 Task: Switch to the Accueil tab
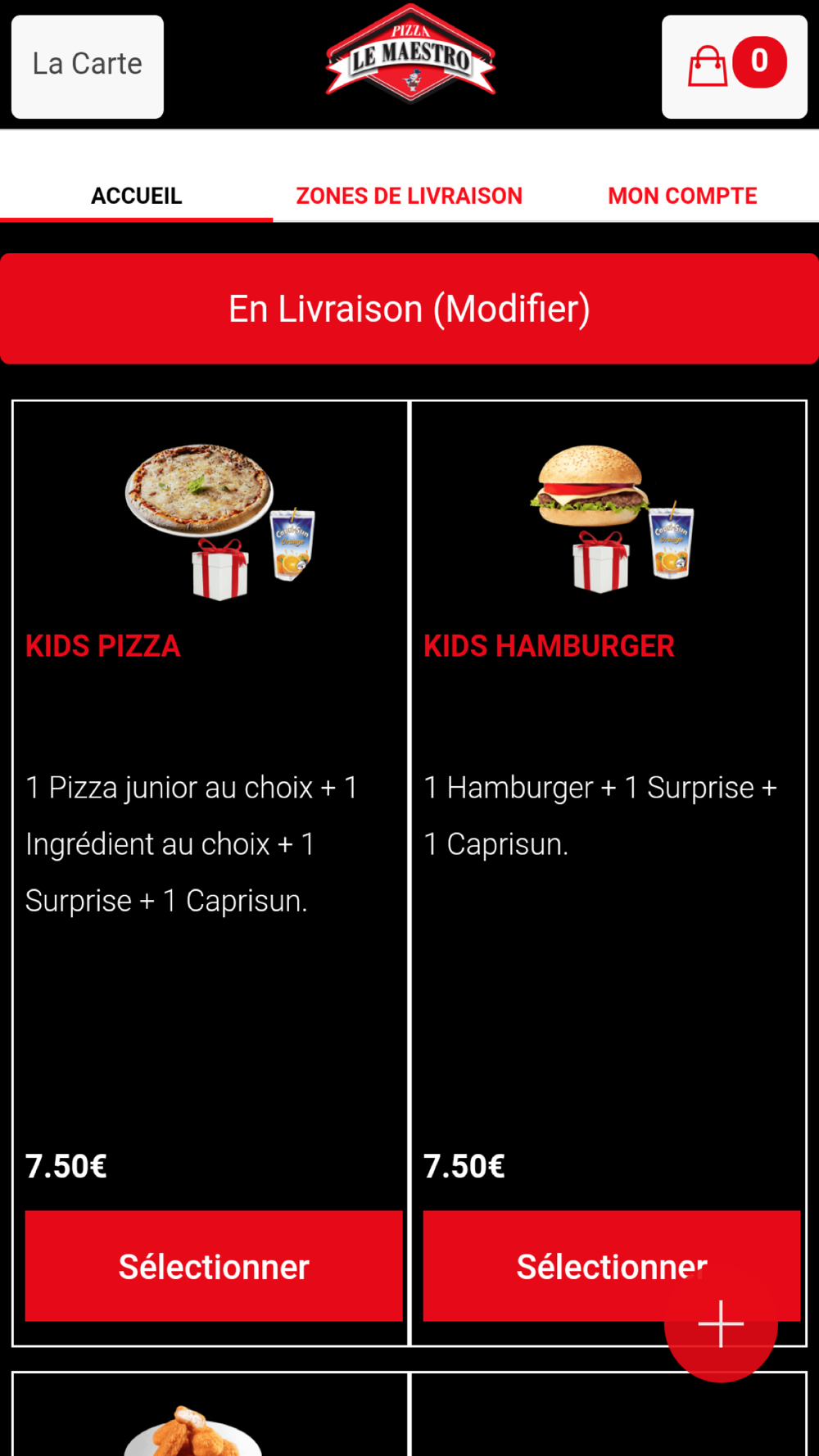(x=137, y=196)
